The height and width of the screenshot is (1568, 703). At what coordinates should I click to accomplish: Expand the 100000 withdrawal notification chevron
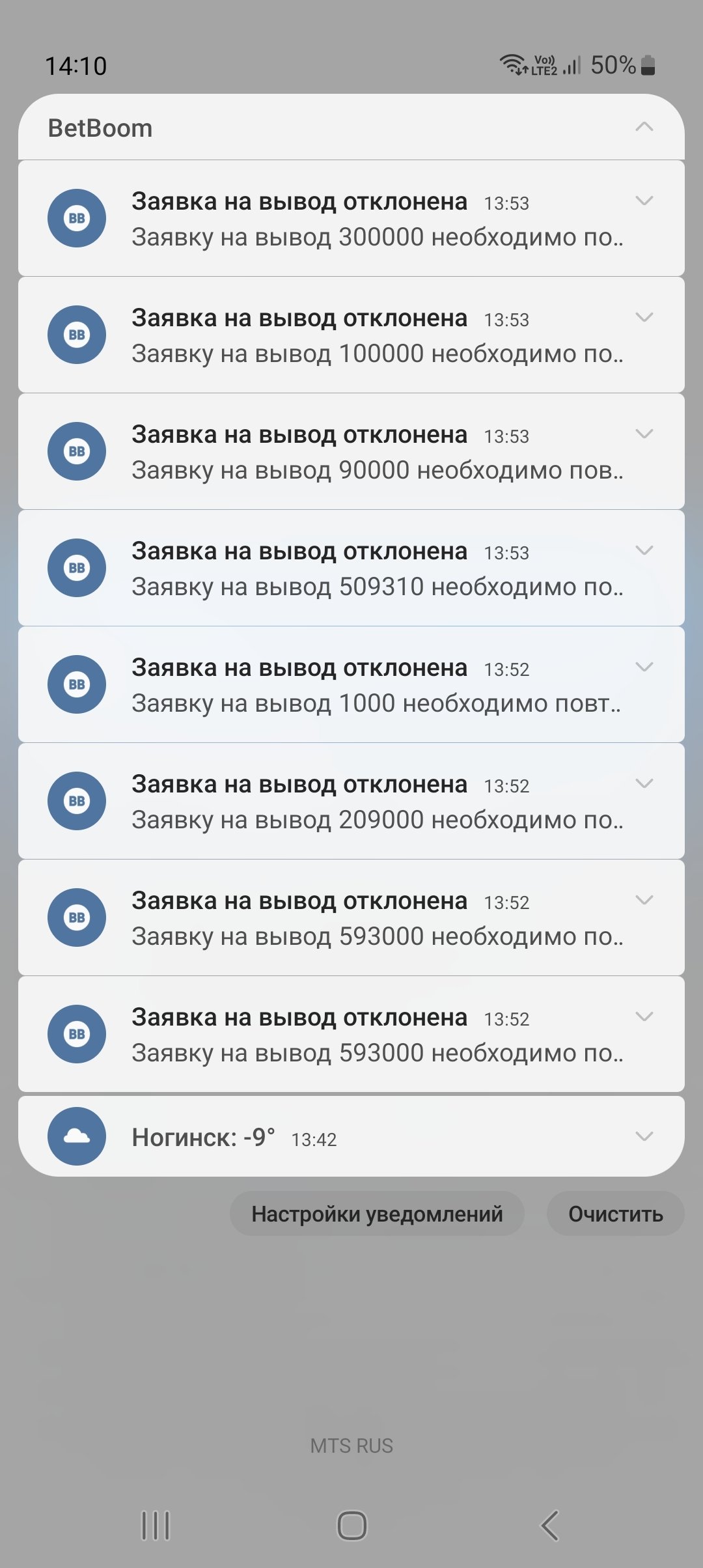click(644, 318)
